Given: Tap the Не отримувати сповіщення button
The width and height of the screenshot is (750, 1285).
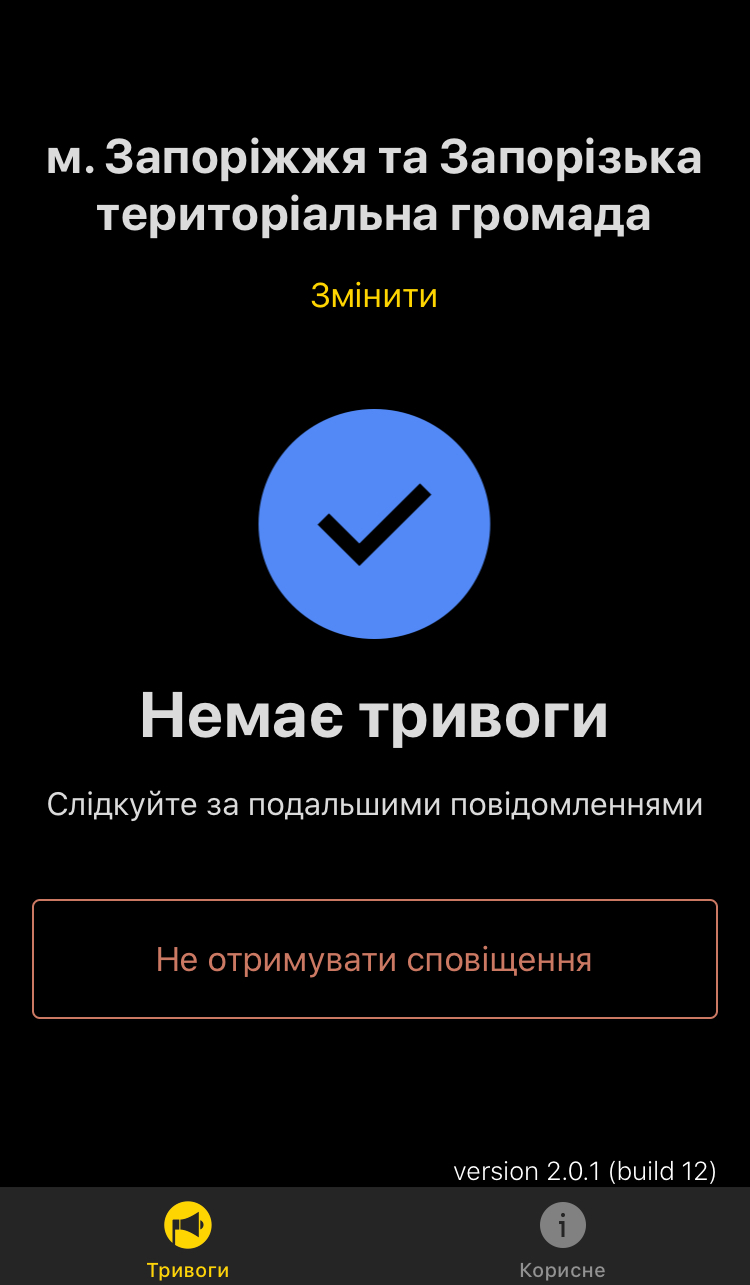Looking at the screenshot, I should pyautogui.click(x=375, y=959).
